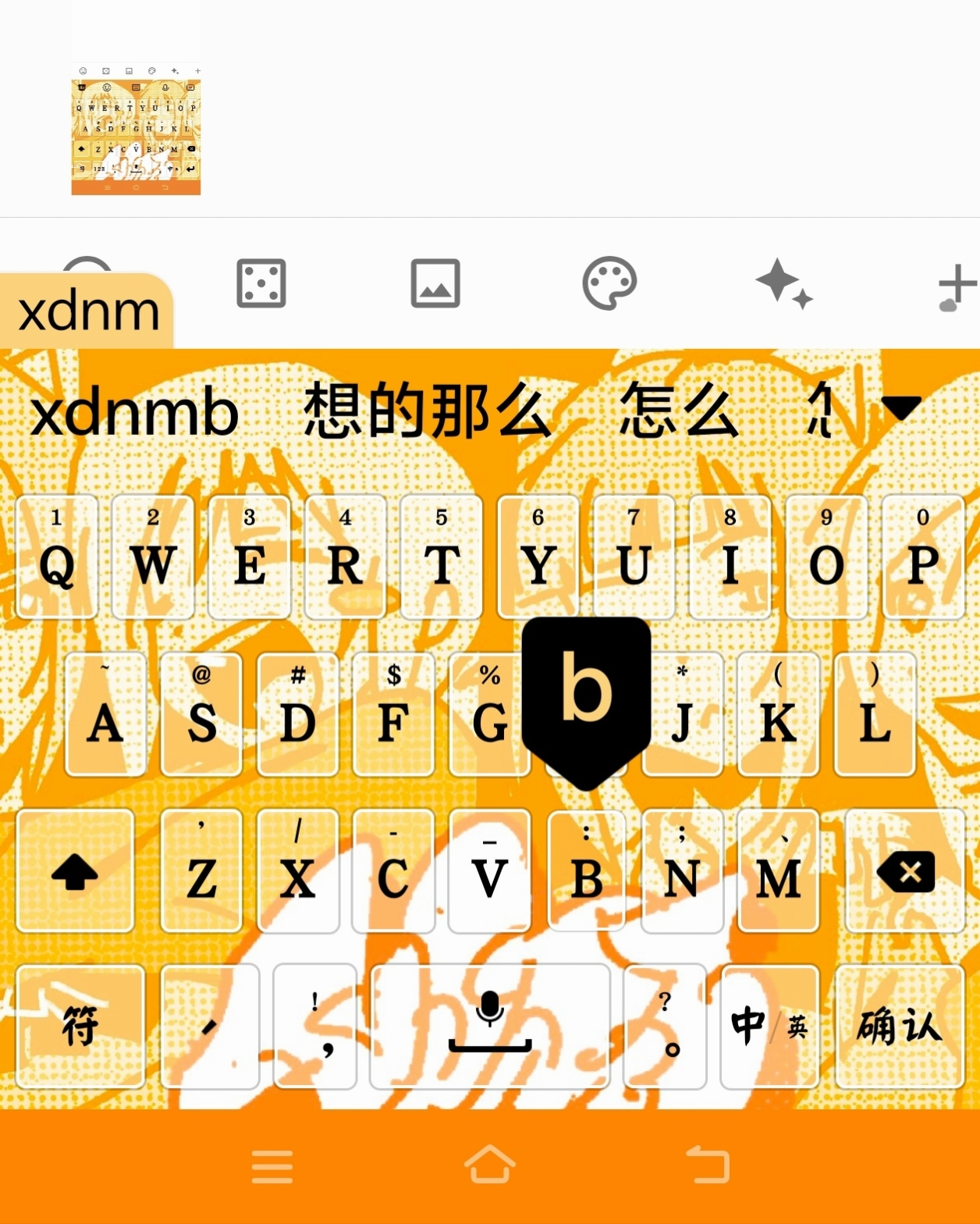Switch language with 中/英 key
This screenshot has width=980, height=1224.
pos(769,1025)
